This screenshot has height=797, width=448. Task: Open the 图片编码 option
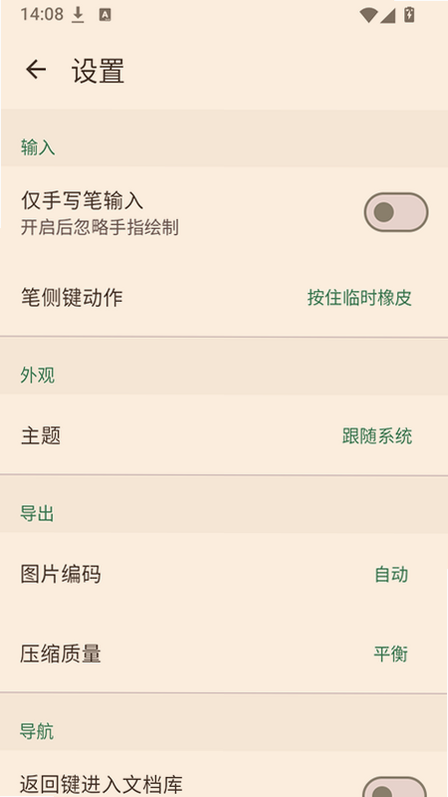pos(224,574)
